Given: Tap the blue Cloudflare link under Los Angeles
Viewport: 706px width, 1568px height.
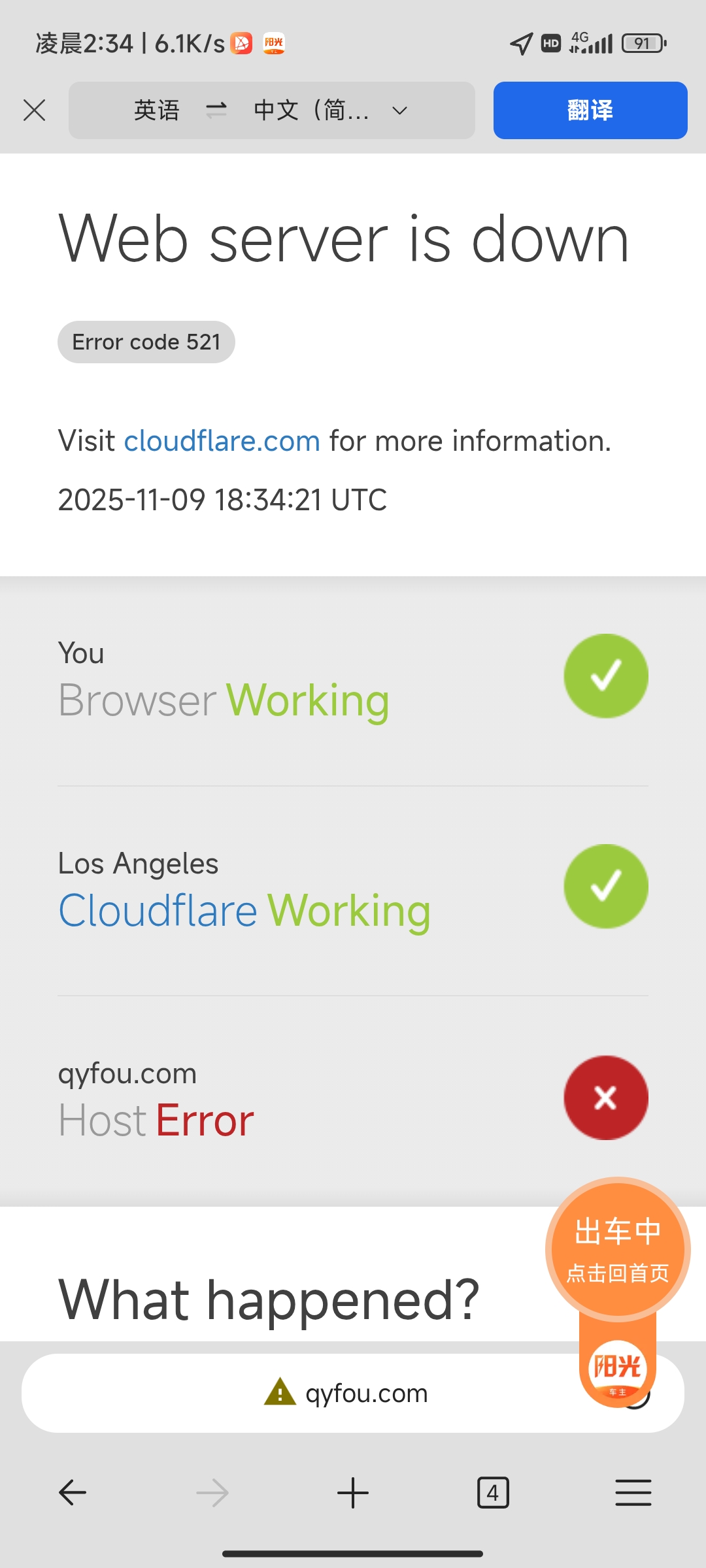Looking at the screenshot, I should 158,911.
